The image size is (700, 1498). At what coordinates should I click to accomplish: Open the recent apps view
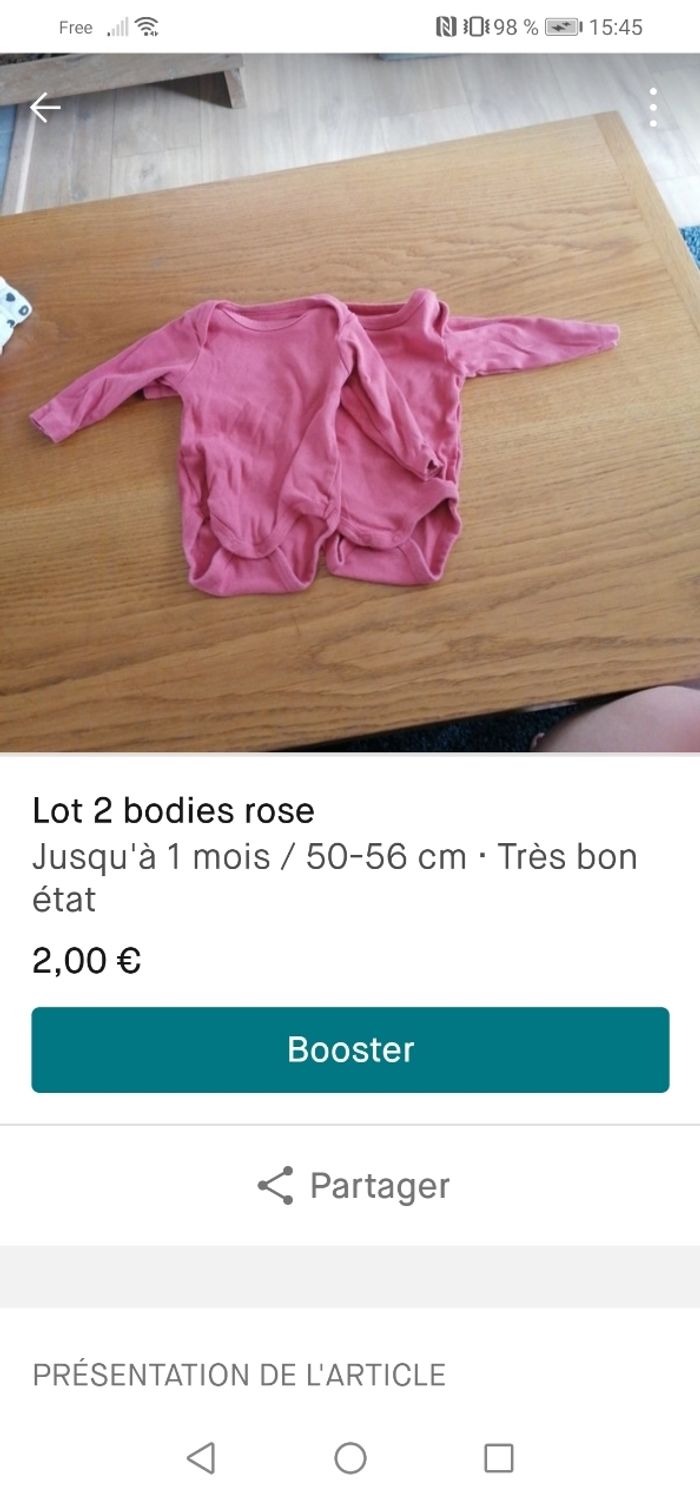[498, 1457]
